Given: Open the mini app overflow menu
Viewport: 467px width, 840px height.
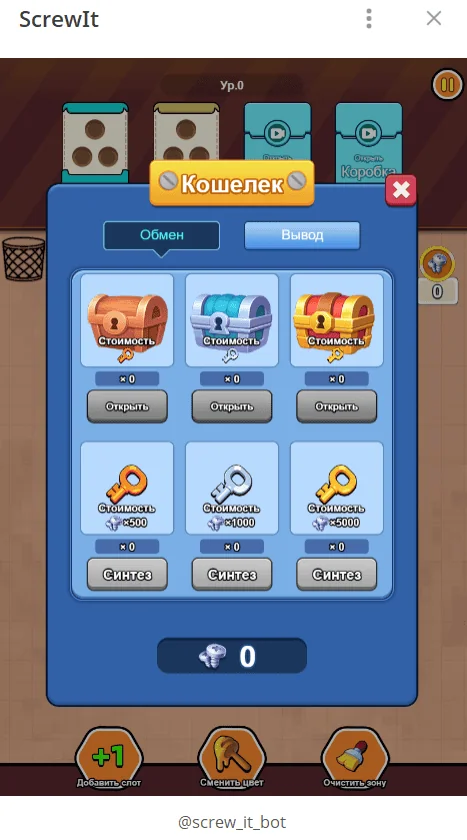Looking at the screenshot, I should click(368, 18).
